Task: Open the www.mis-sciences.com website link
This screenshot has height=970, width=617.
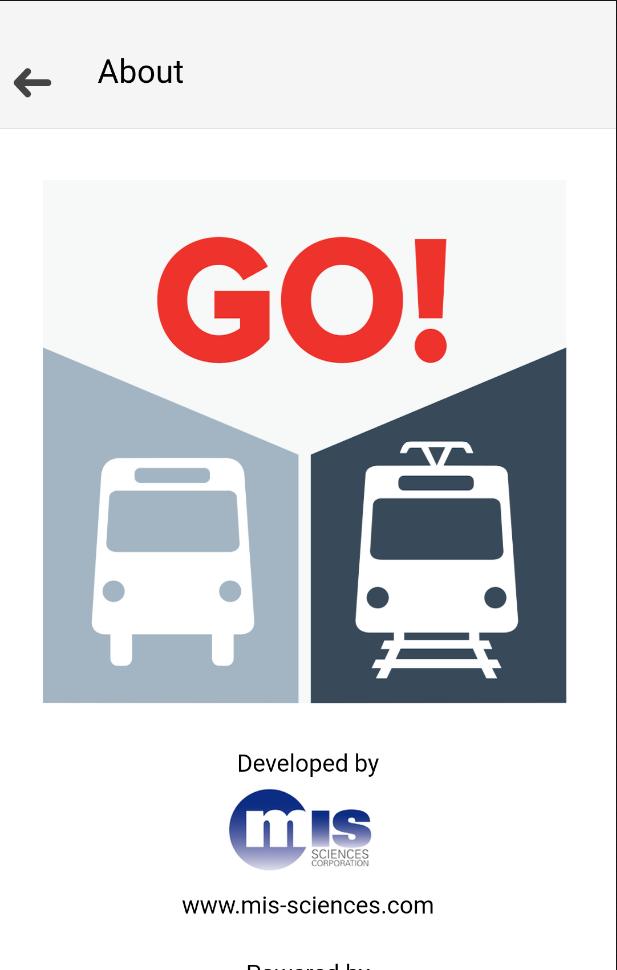Action: tap(307, 905)
